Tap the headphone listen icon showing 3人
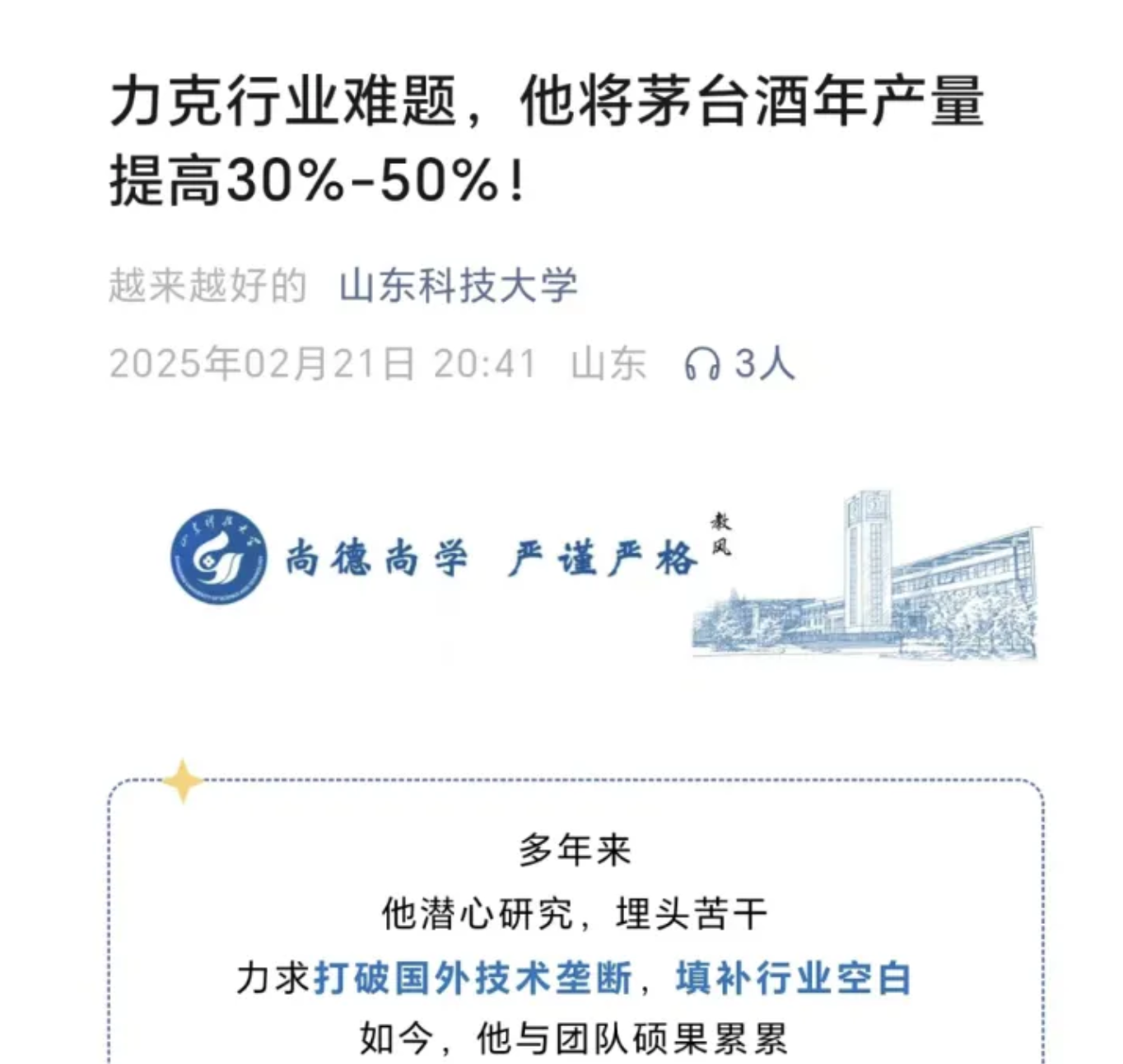Screen dimensions: 1123x1064 702,364
